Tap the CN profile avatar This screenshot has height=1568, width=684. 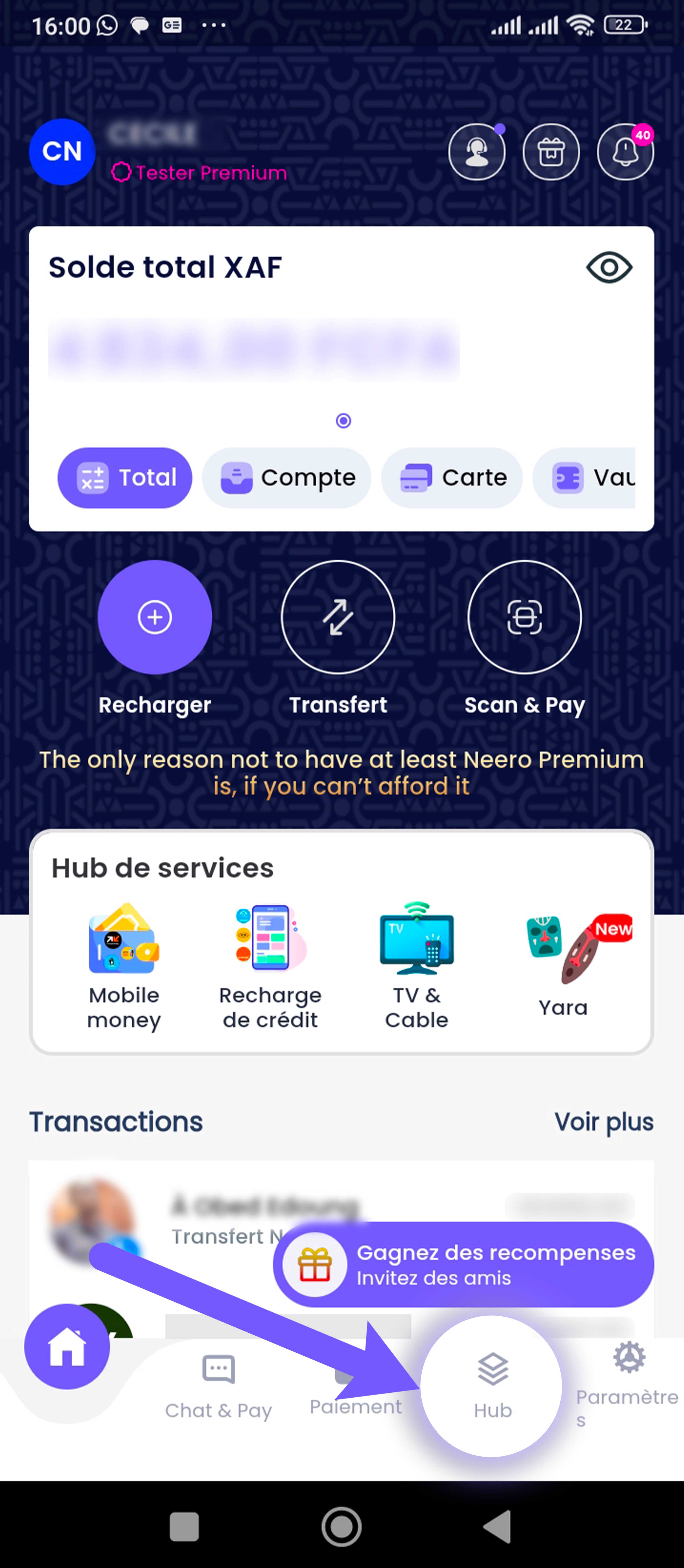[62, 152]
